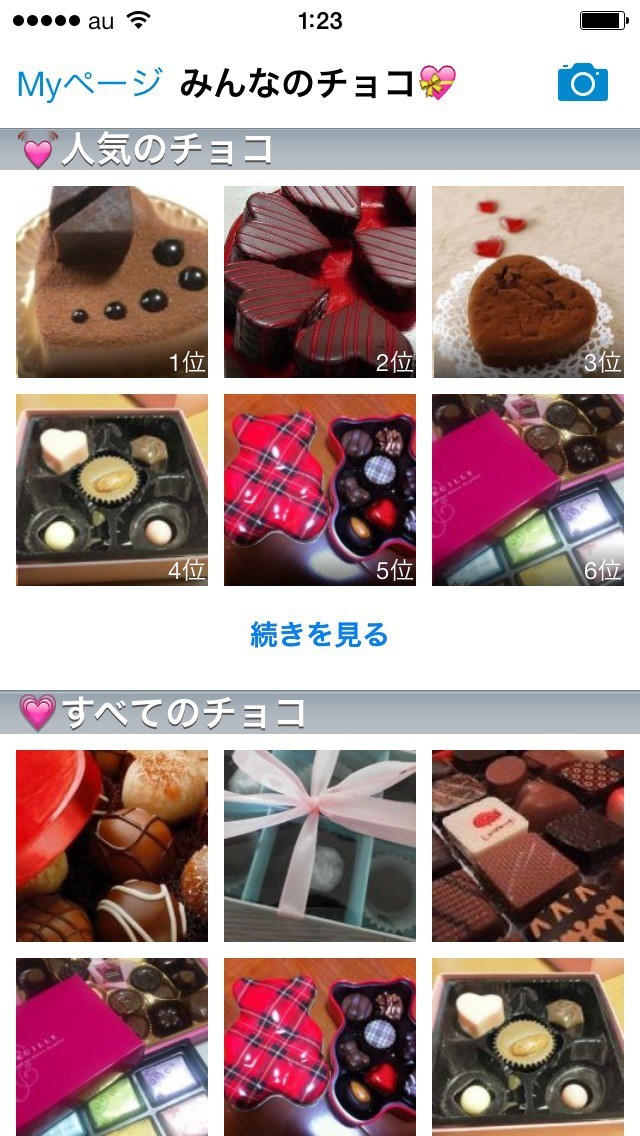Tap 続きを見る to see more
Image resolution: width=640 pixels, height=1136 pixels.
[x=319, y=634]
